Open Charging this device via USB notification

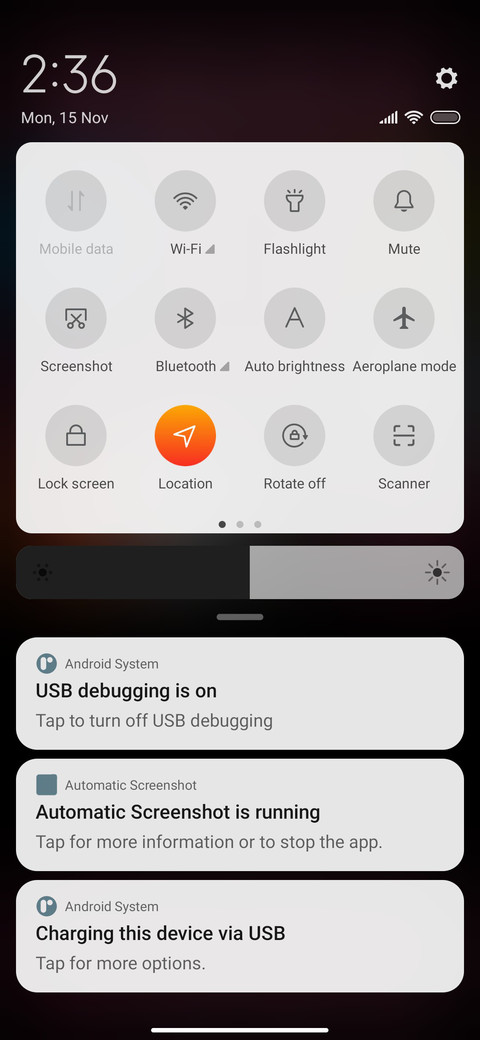[x=240, y=936]
